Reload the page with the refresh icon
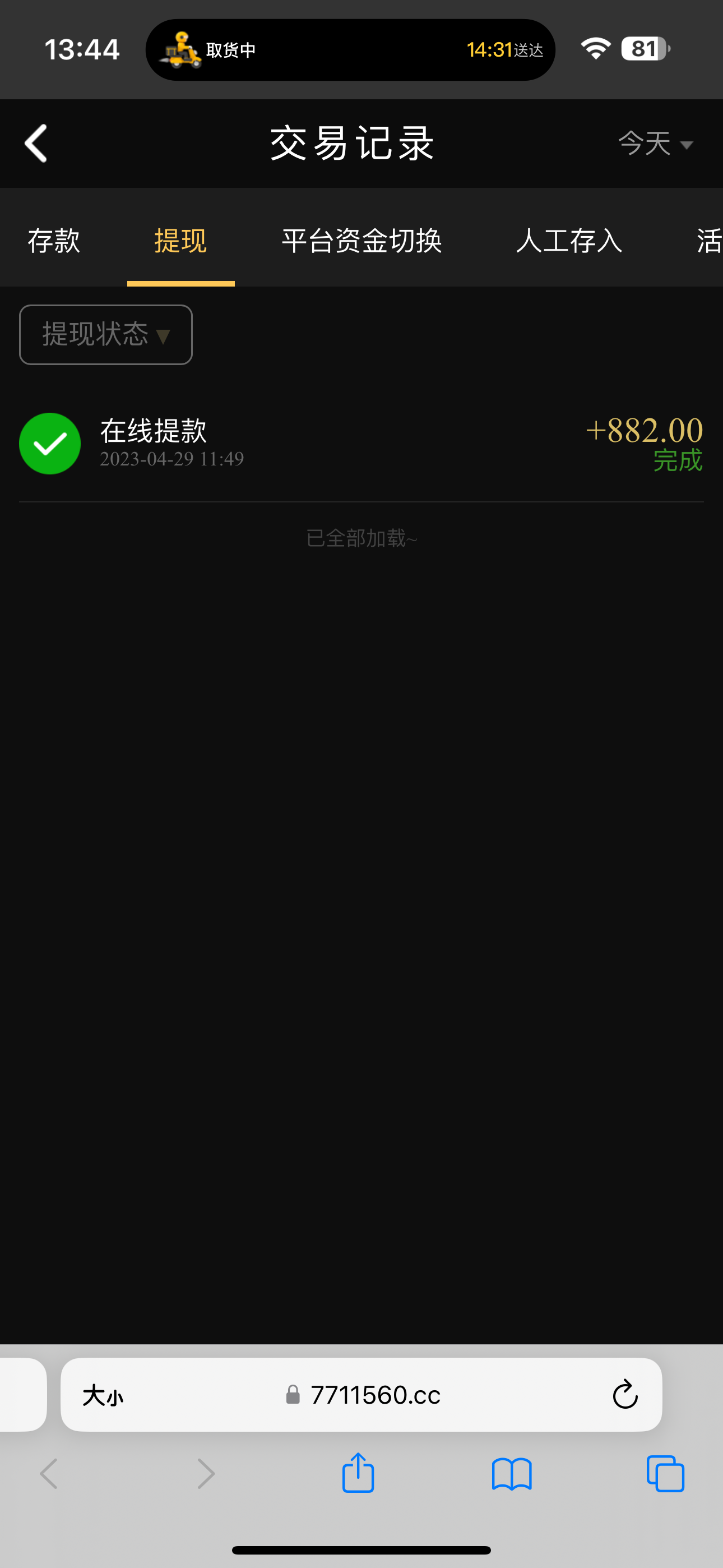Image resolution: width=723 pixels, height=1568 pixels. (624, 1395)
